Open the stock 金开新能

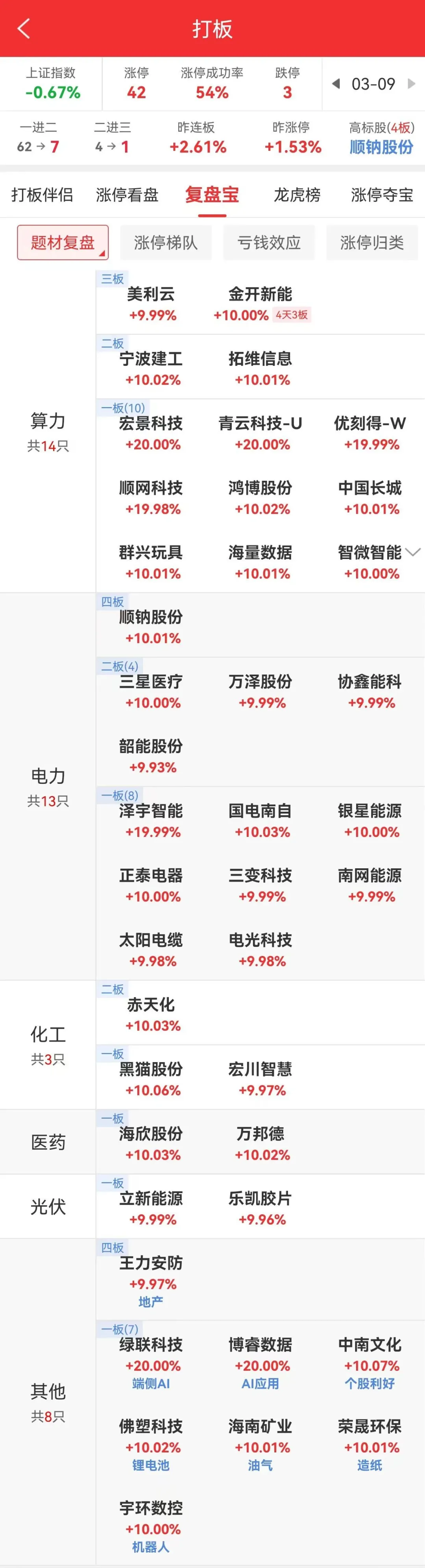[x=260, y=303]
